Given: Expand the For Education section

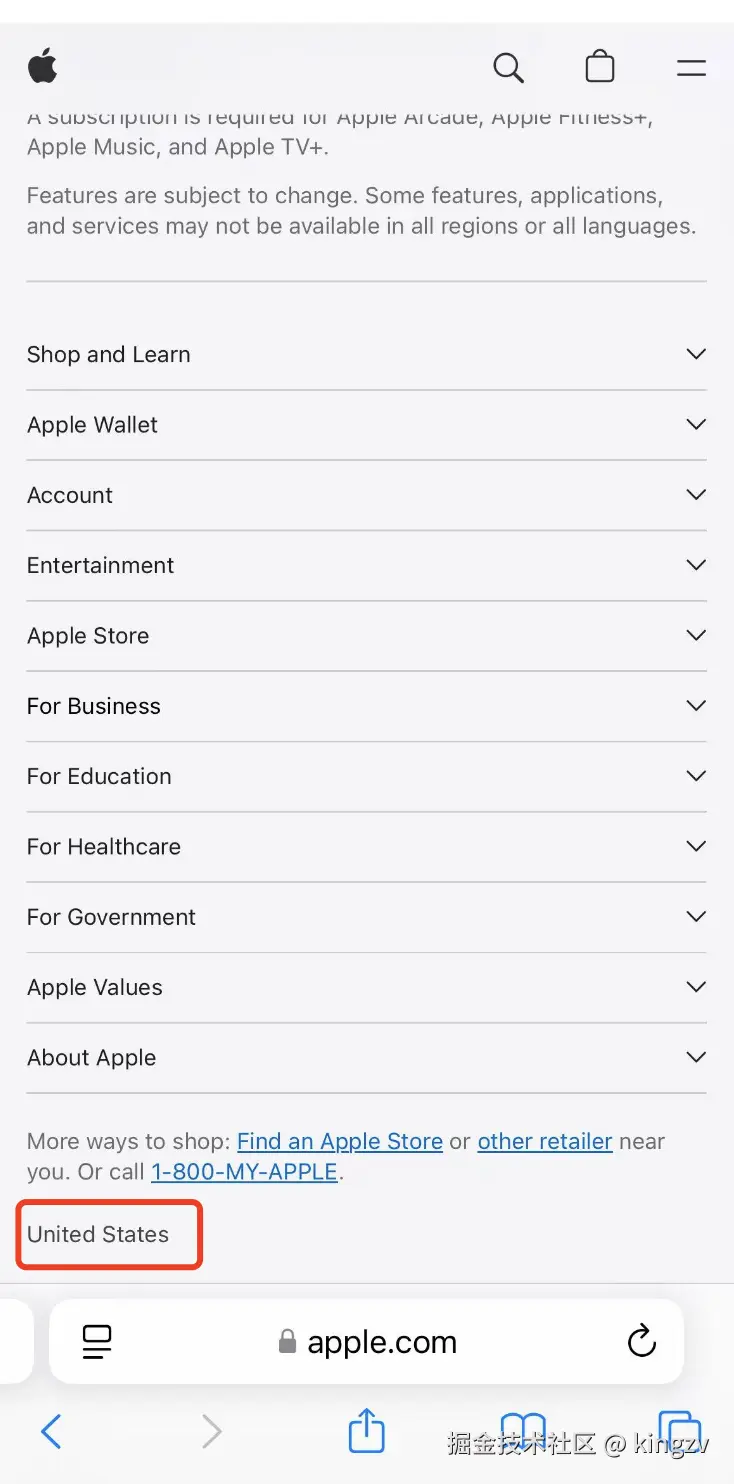Looking at the screenshot, I should pos(366,776).
